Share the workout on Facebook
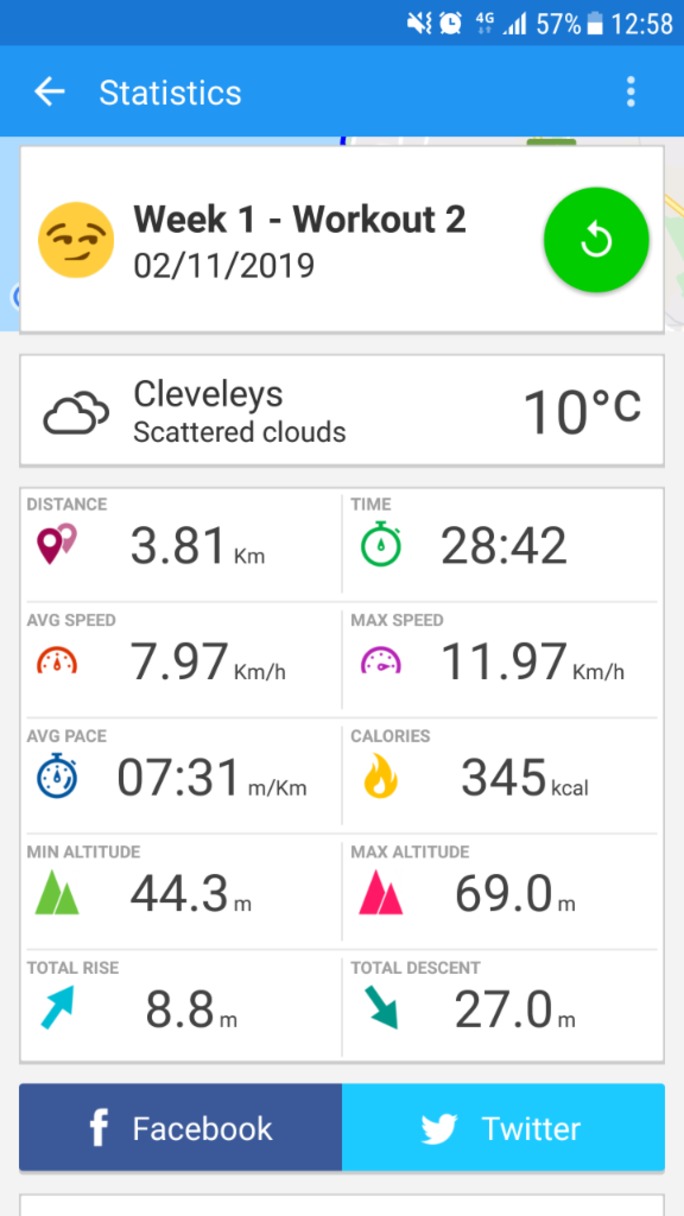Image resolution: width=684 pixels, height=1216 pixels. pyautogui.click(x=181, y=1128)
